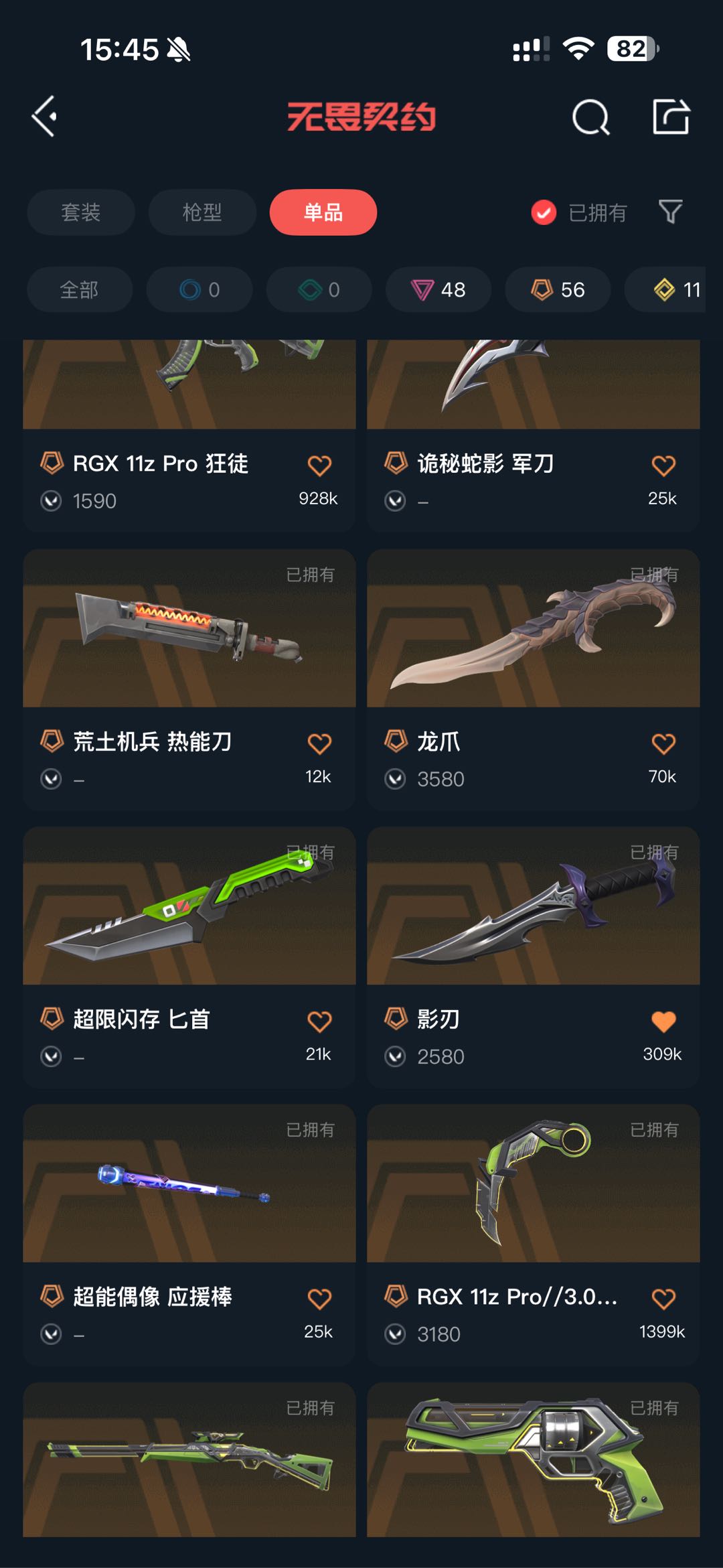Favorite the 超限闪存 匕首 skin
This screenshot has height=1568, width=723.
pos(319,1021)
